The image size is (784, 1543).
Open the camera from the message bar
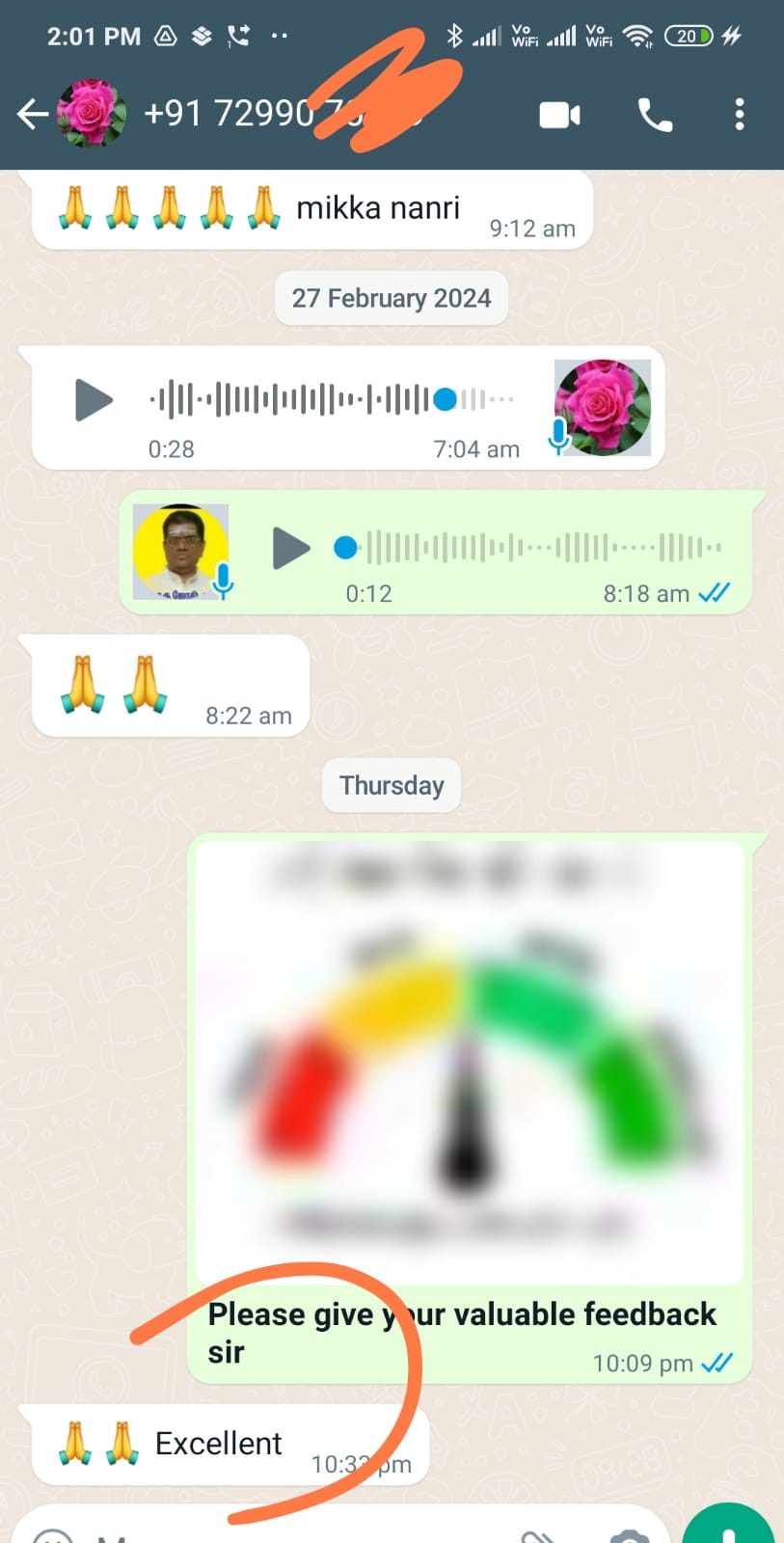[x=629, y=1535]
